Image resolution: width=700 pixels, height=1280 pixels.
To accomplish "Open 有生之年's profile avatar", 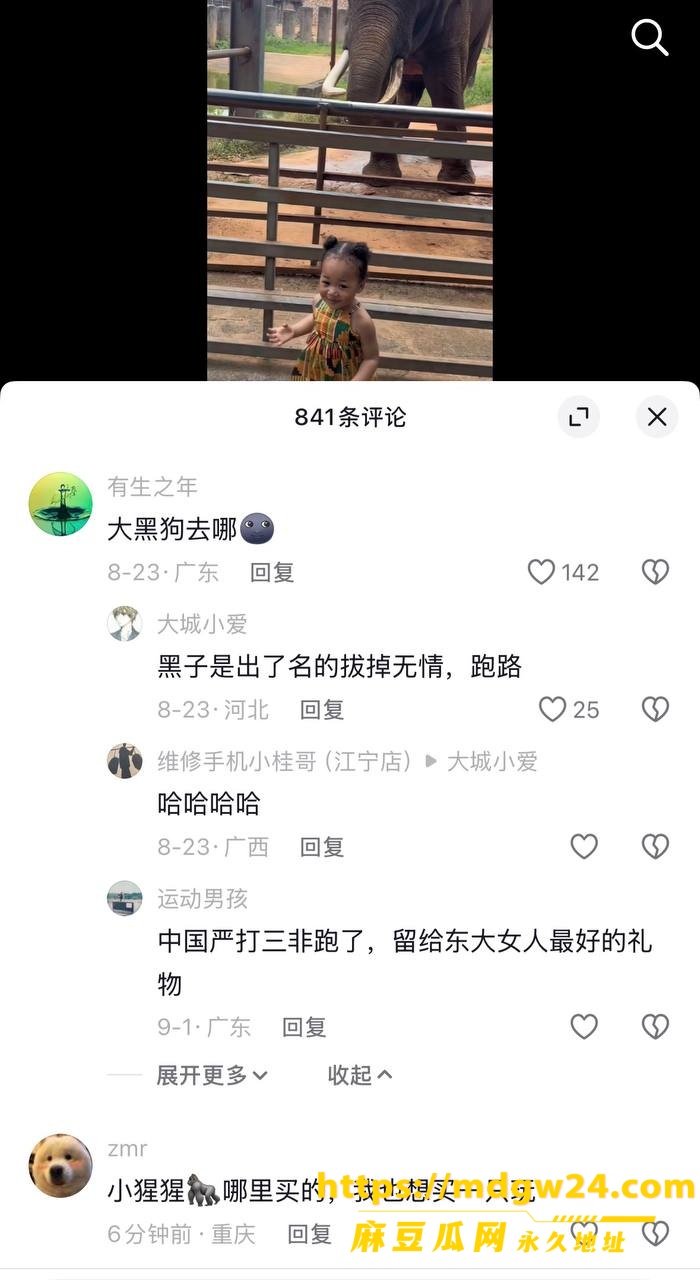I will coord(61,504).
